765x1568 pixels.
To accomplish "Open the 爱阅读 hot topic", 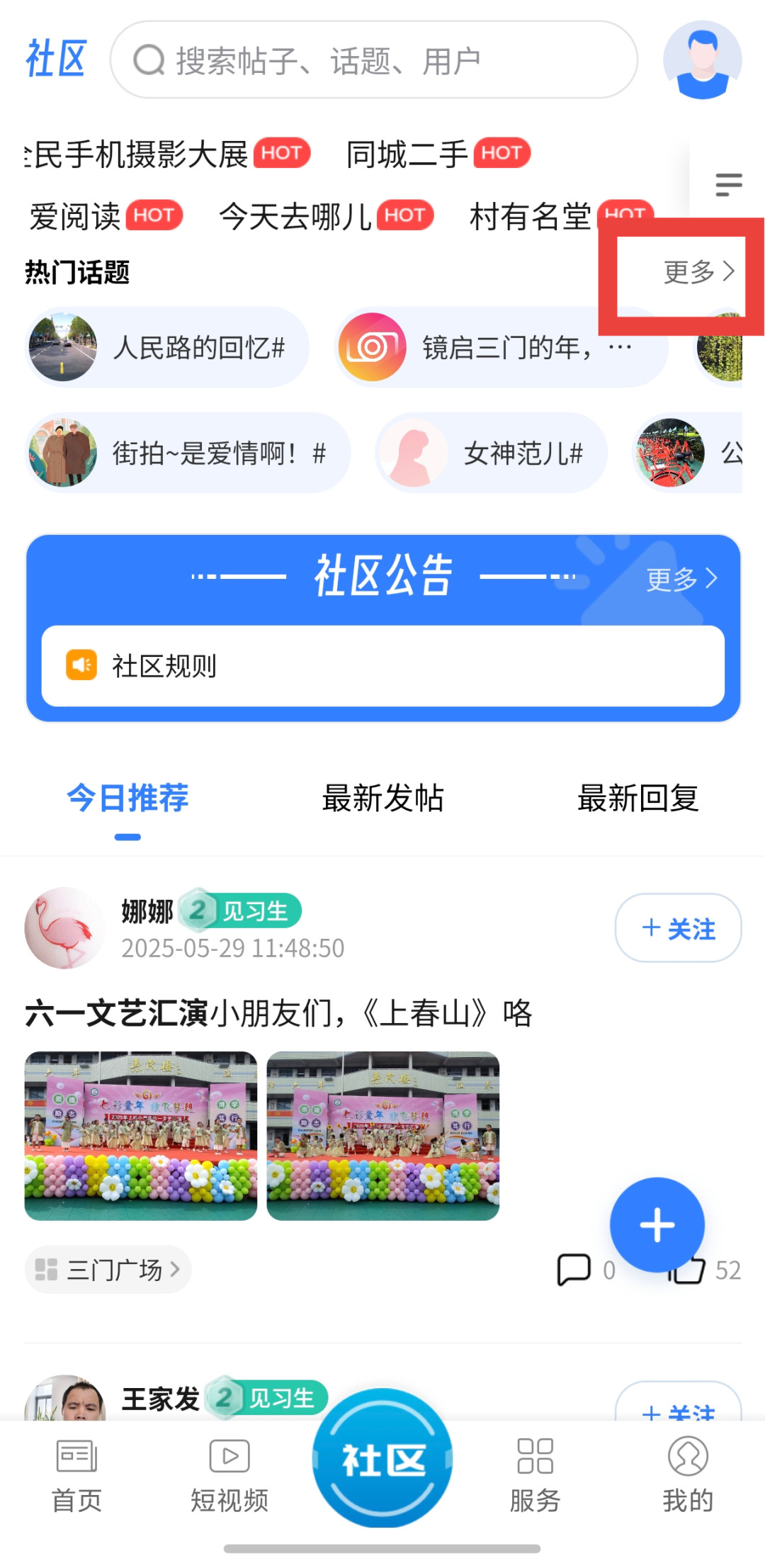I will (x=71, y=216).
